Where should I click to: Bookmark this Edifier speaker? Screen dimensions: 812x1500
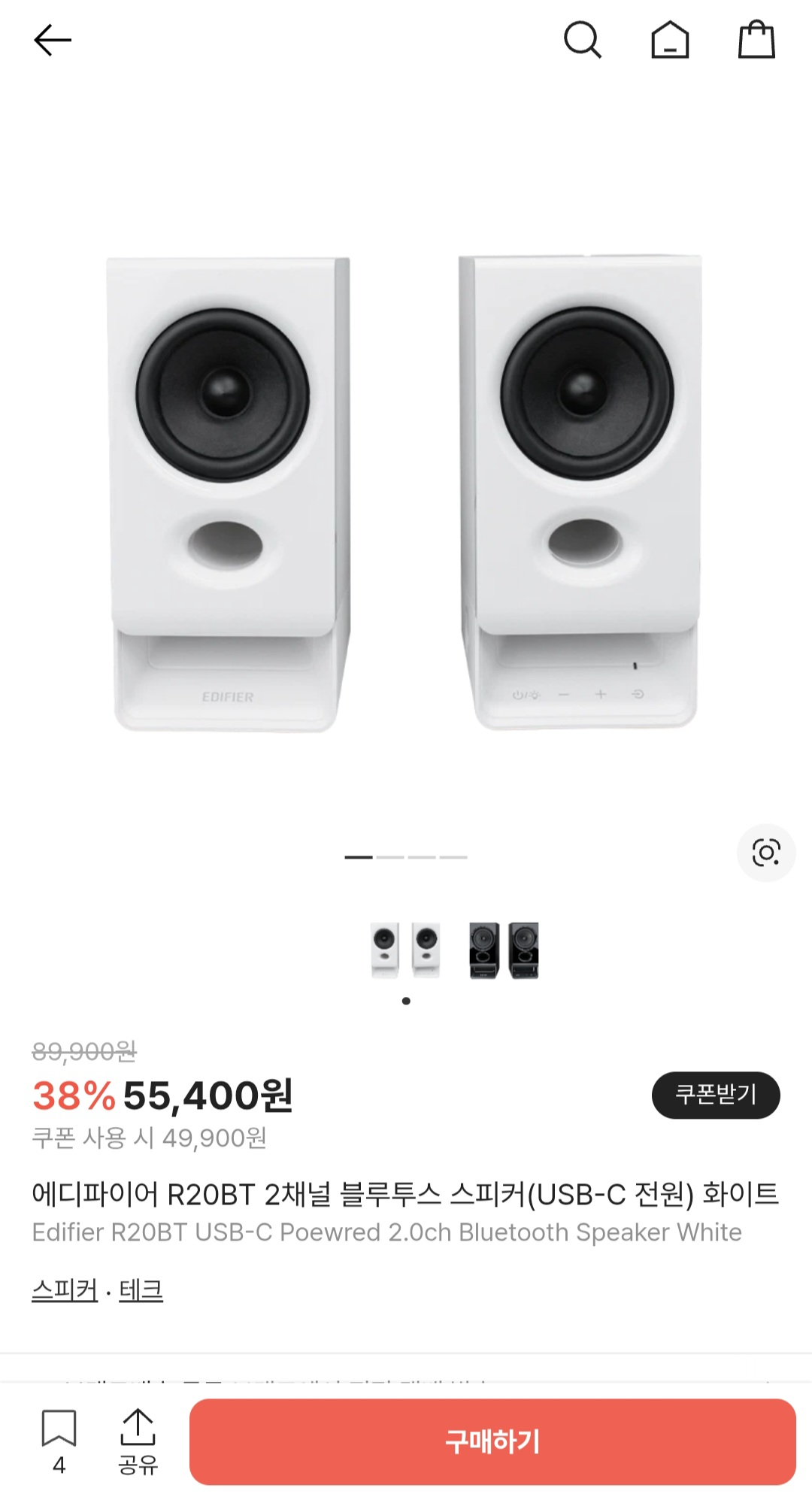(x=59, y=1441)
